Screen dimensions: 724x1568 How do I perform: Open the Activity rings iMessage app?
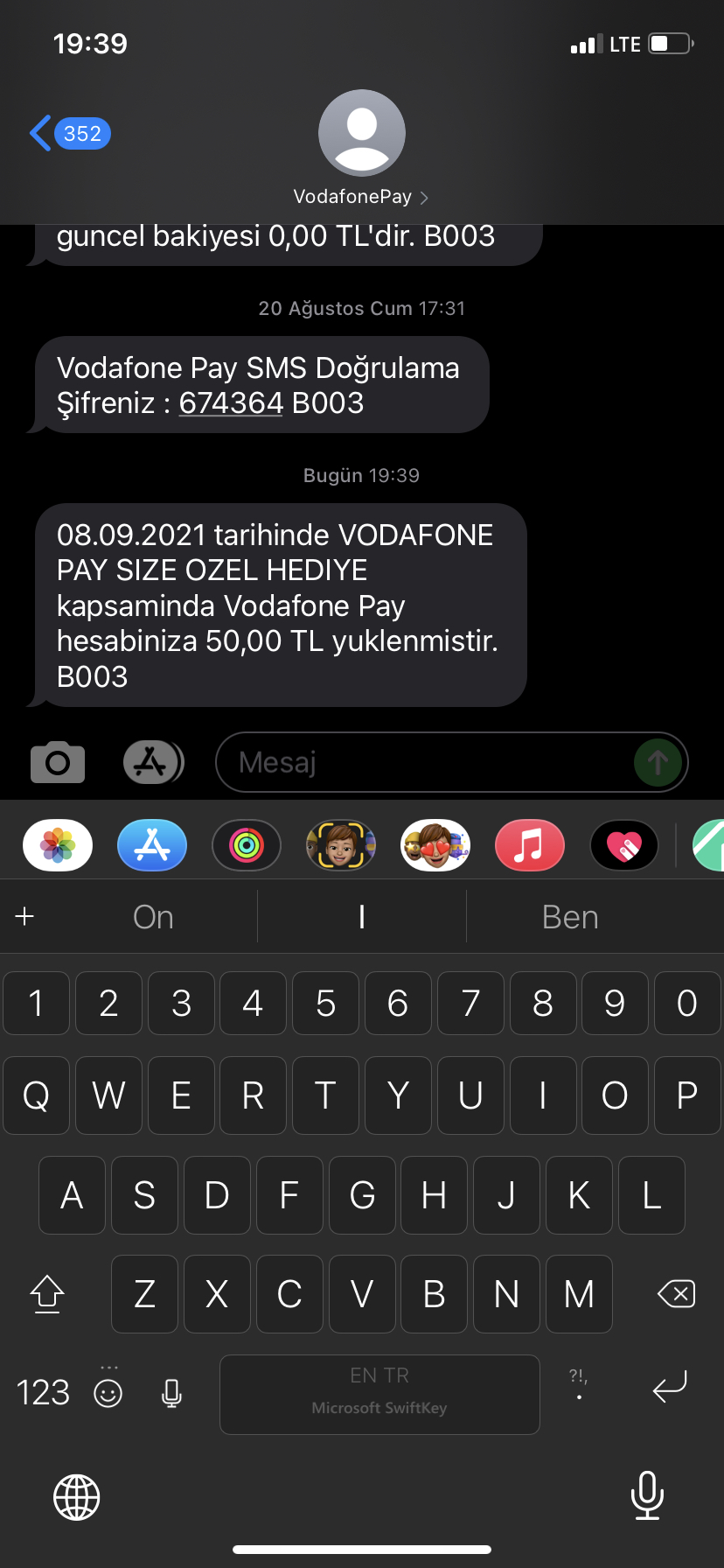247,845
